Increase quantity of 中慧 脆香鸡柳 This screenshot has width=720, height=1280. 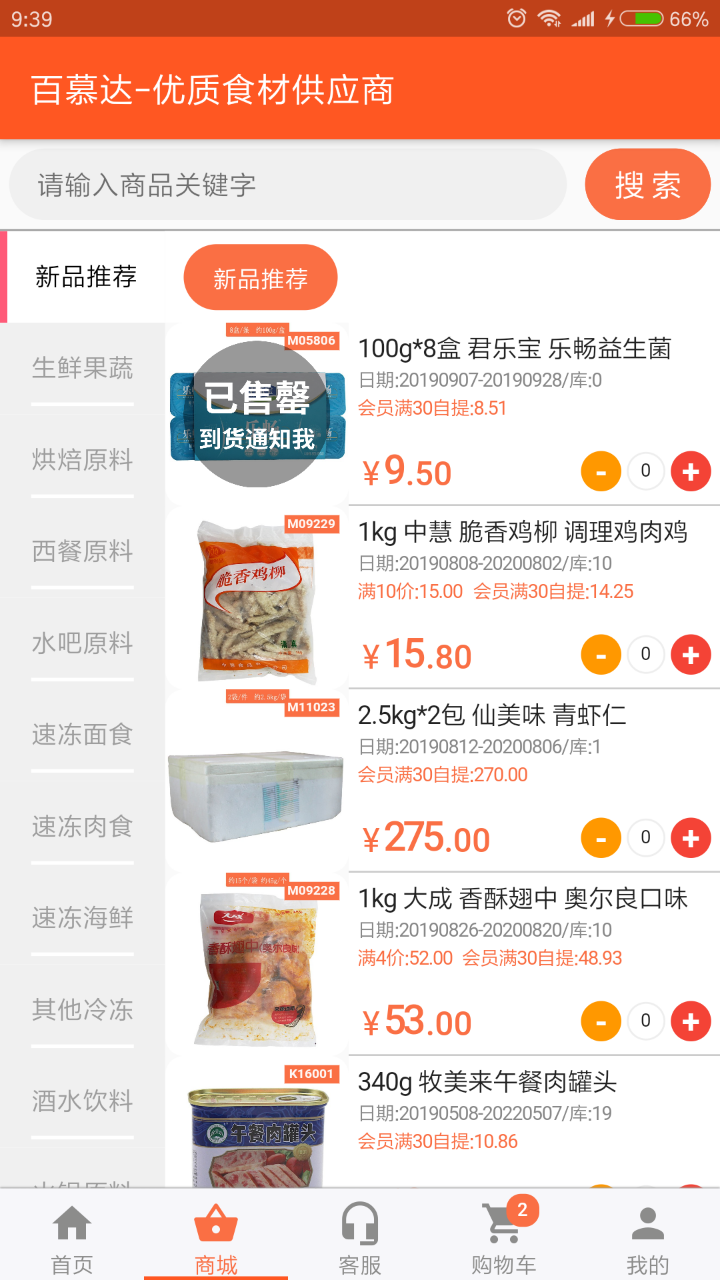point(690,655)
